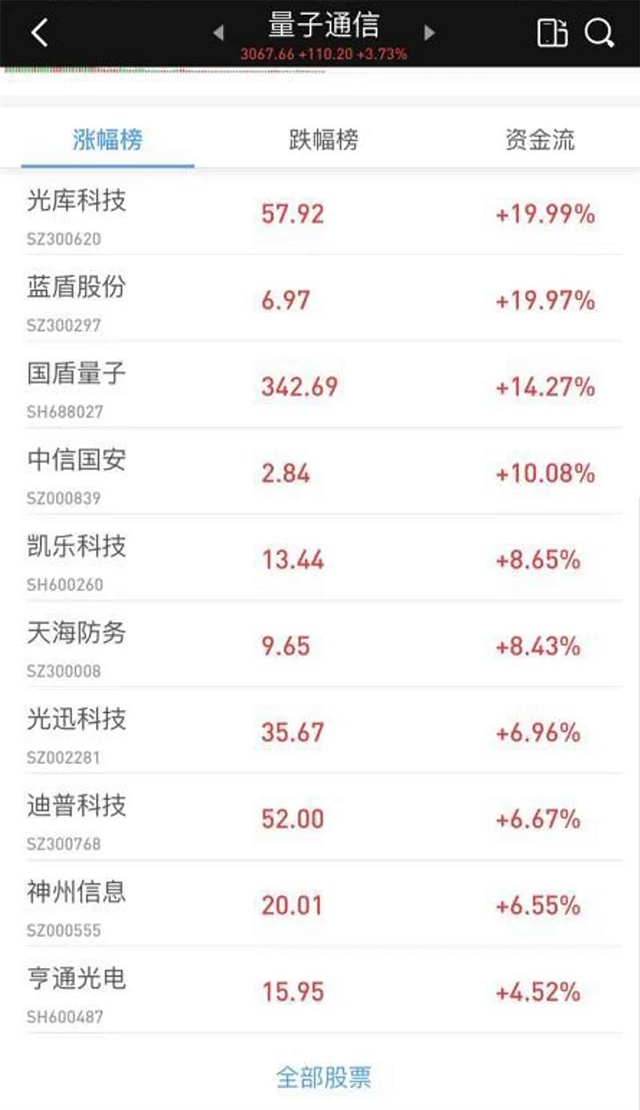Image resolution: width=640 pixels, height=1110 pixels.
Task: Open the landscape view icon beside search
Action: click(x=552, y=33)
